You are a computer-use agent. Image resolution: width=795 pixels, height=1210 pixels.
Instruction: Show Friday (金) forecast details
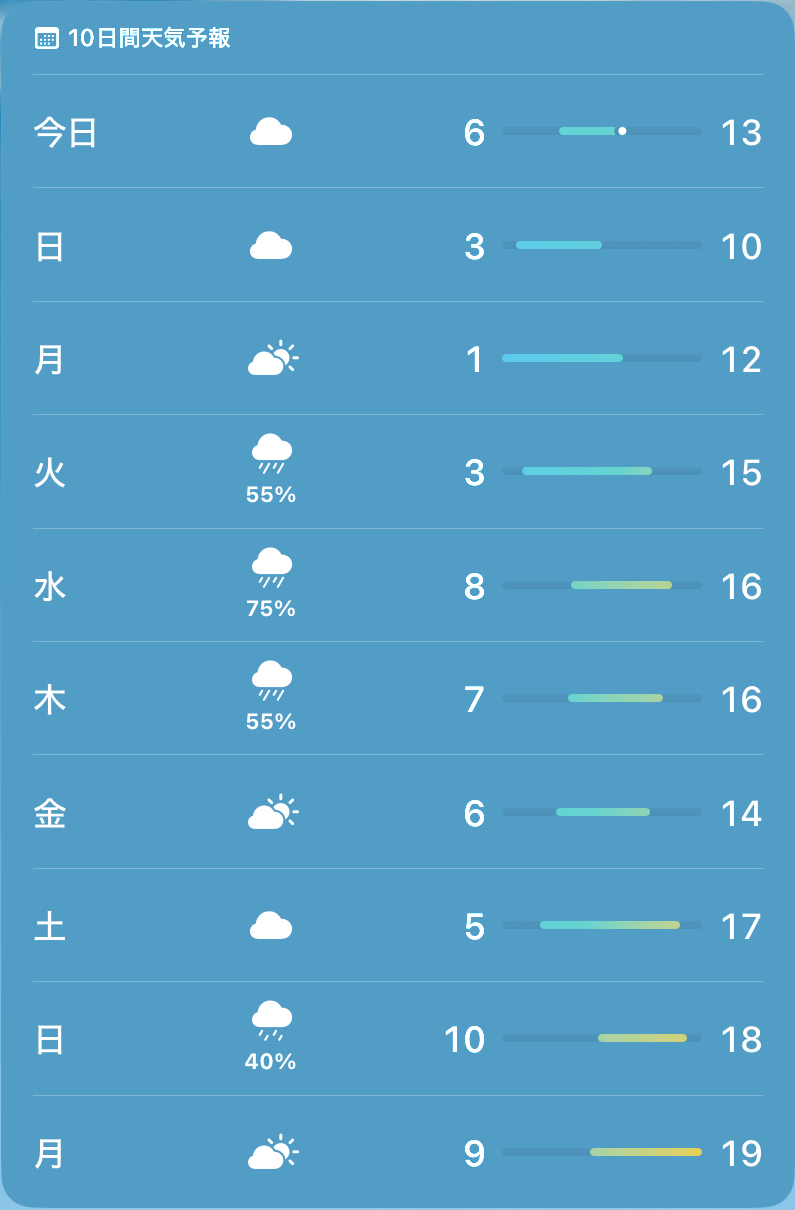397,812
